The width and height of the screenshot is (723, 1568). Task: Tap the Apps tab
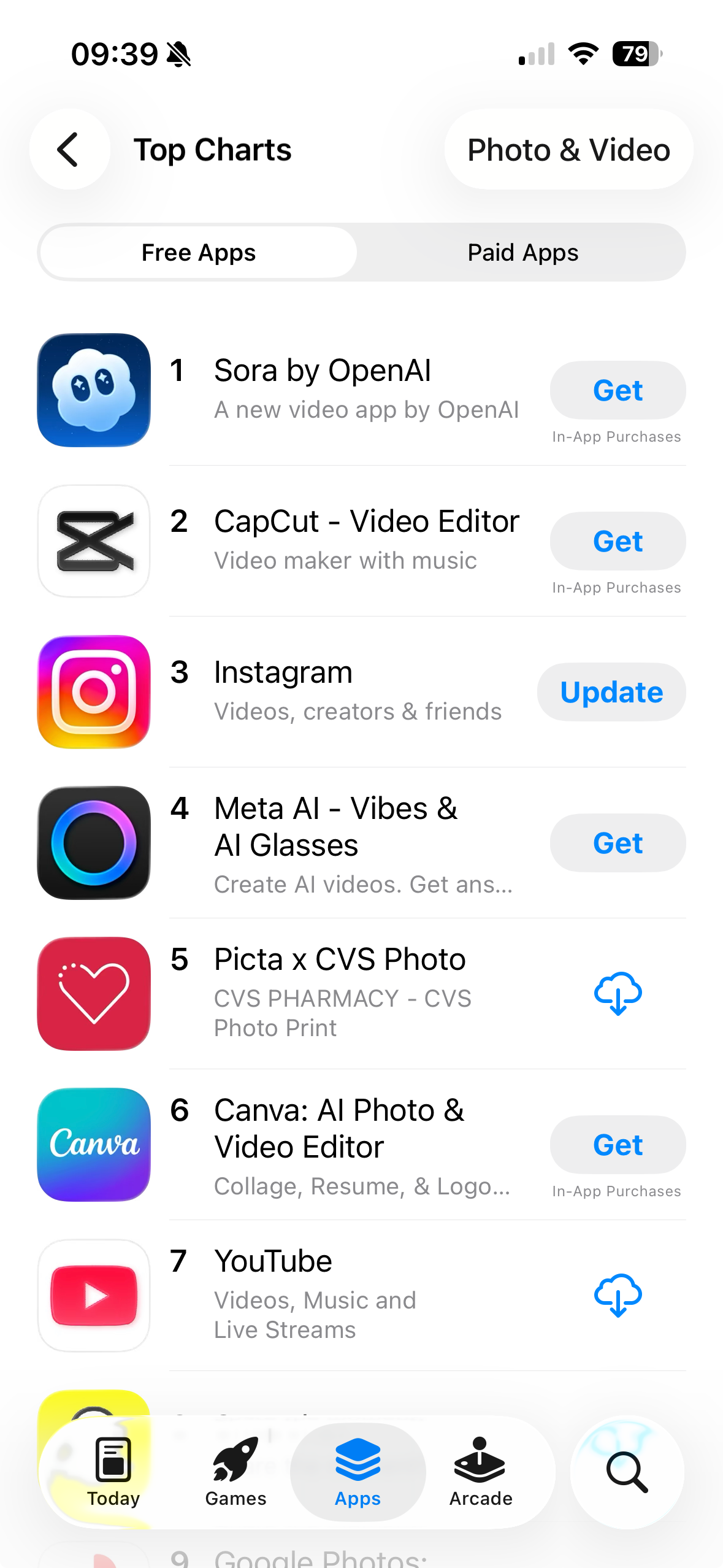[358, 1472]
